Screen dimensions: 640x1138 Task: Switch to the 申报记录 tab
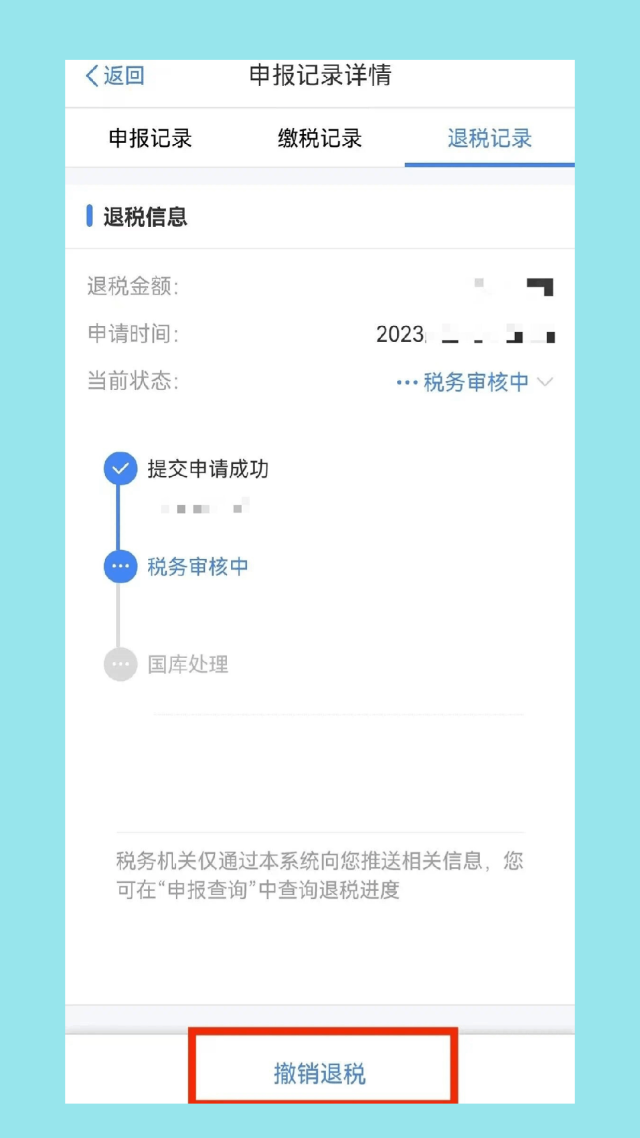point(150,139)
